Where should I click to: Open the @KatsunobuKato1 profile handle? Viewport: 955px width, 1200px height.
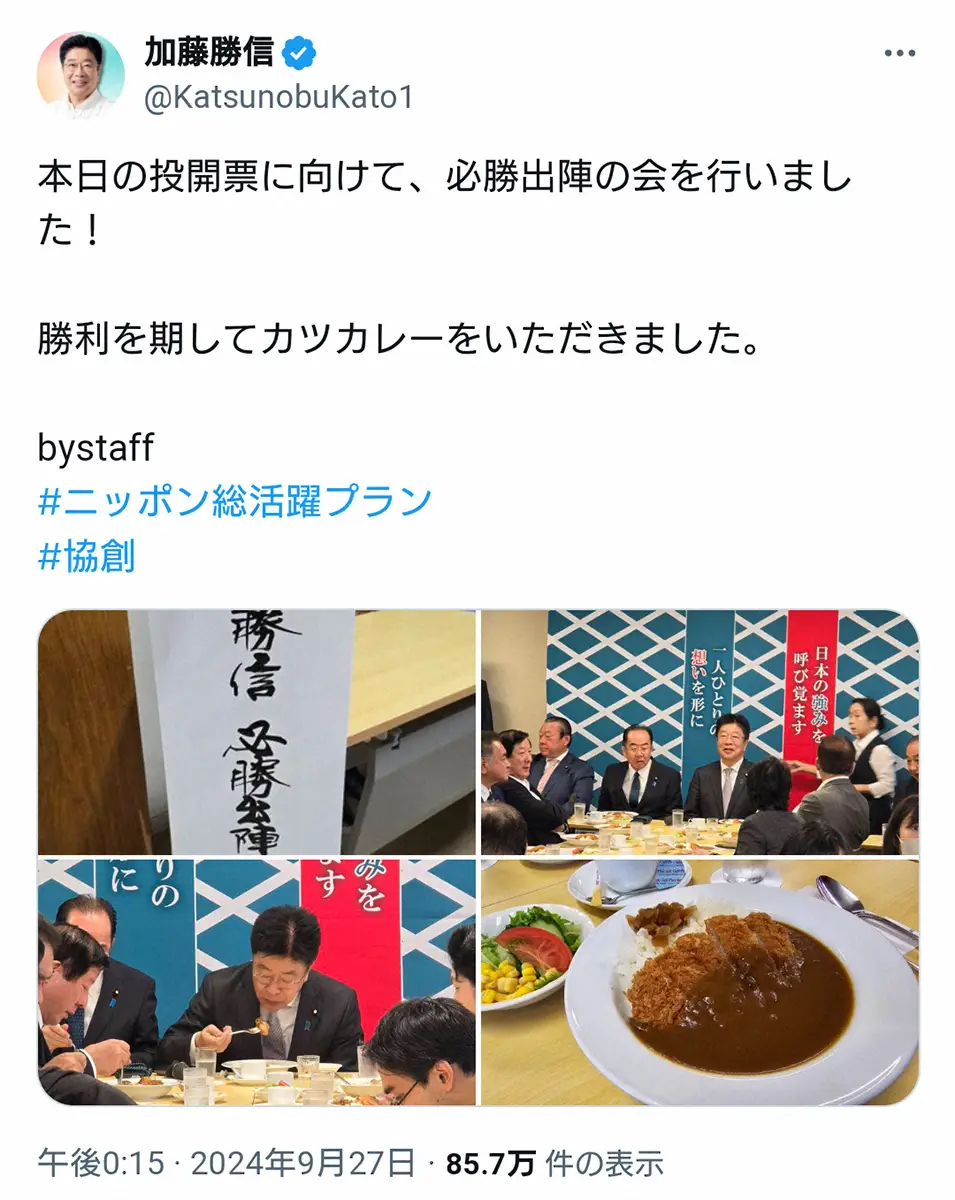click(x=278, y=98)
